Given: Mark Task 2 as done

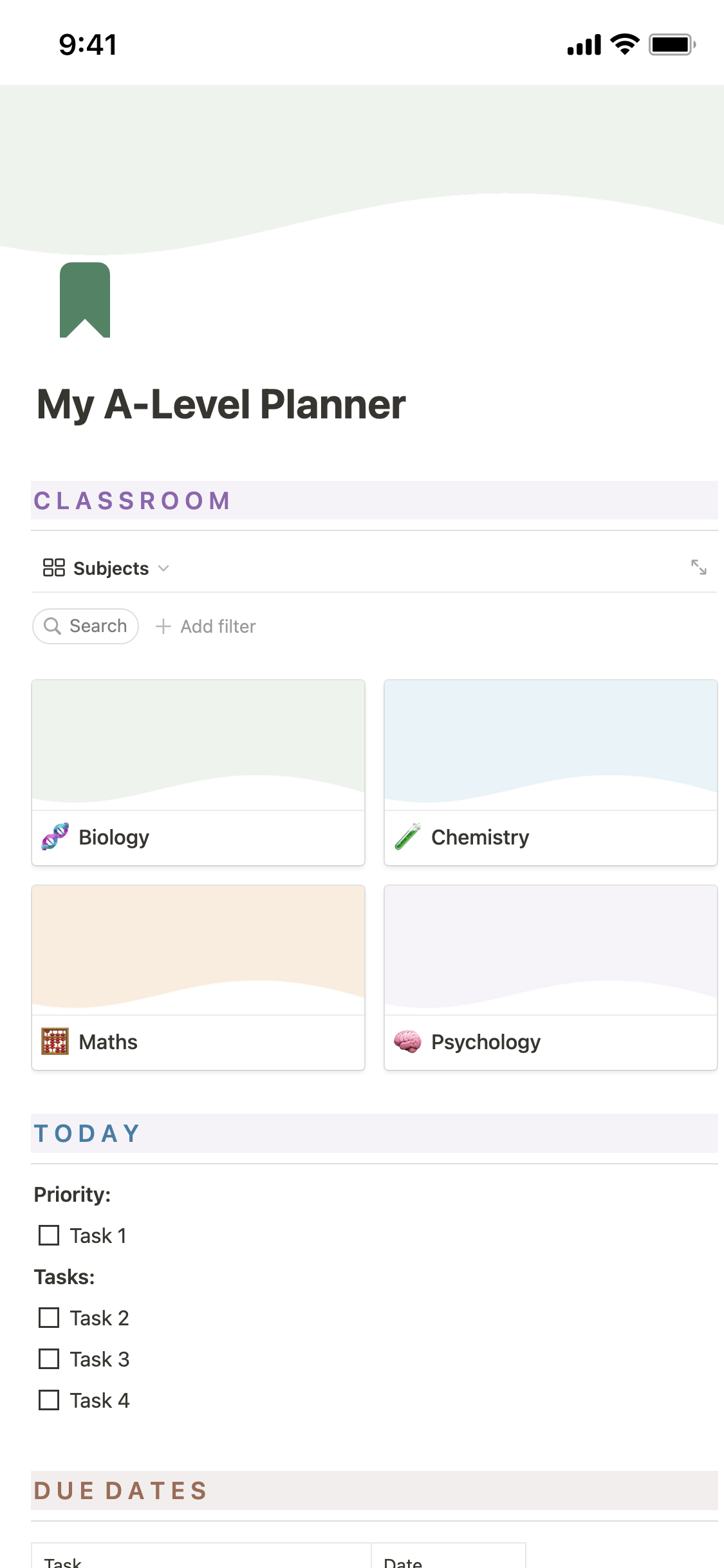Looking at the screenshot, I should point(49,1318).
